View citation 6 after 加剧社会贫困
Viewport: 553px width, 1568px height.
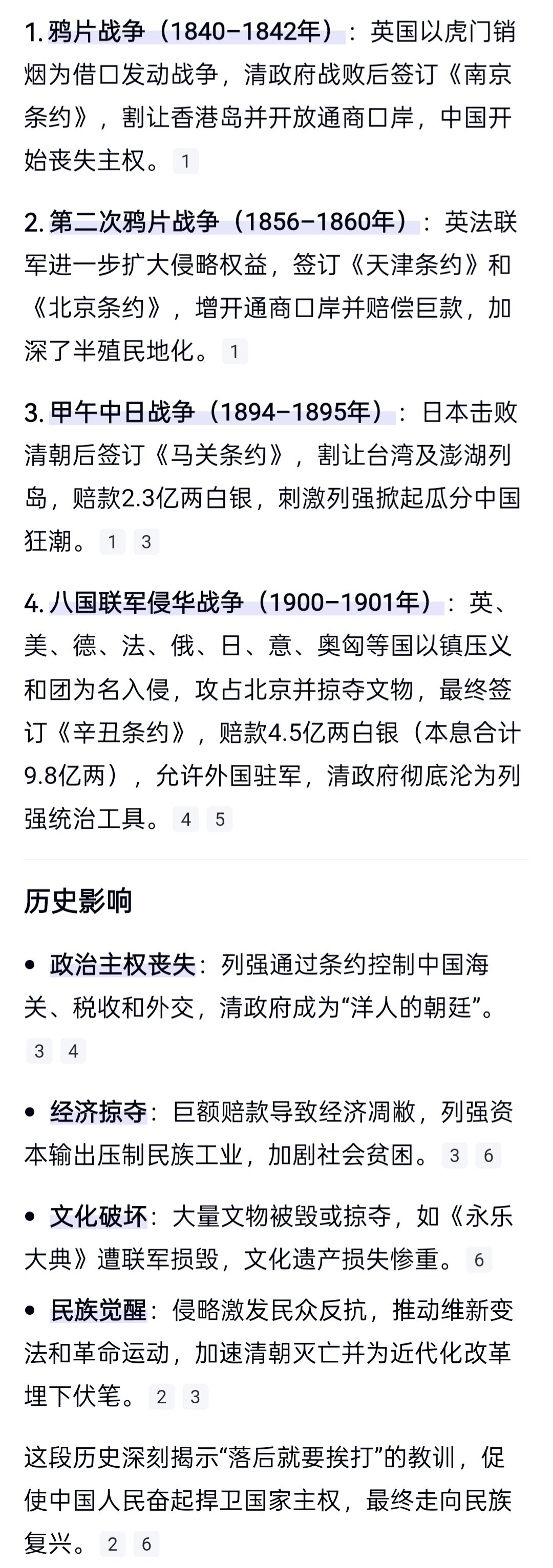[488, 1155]
